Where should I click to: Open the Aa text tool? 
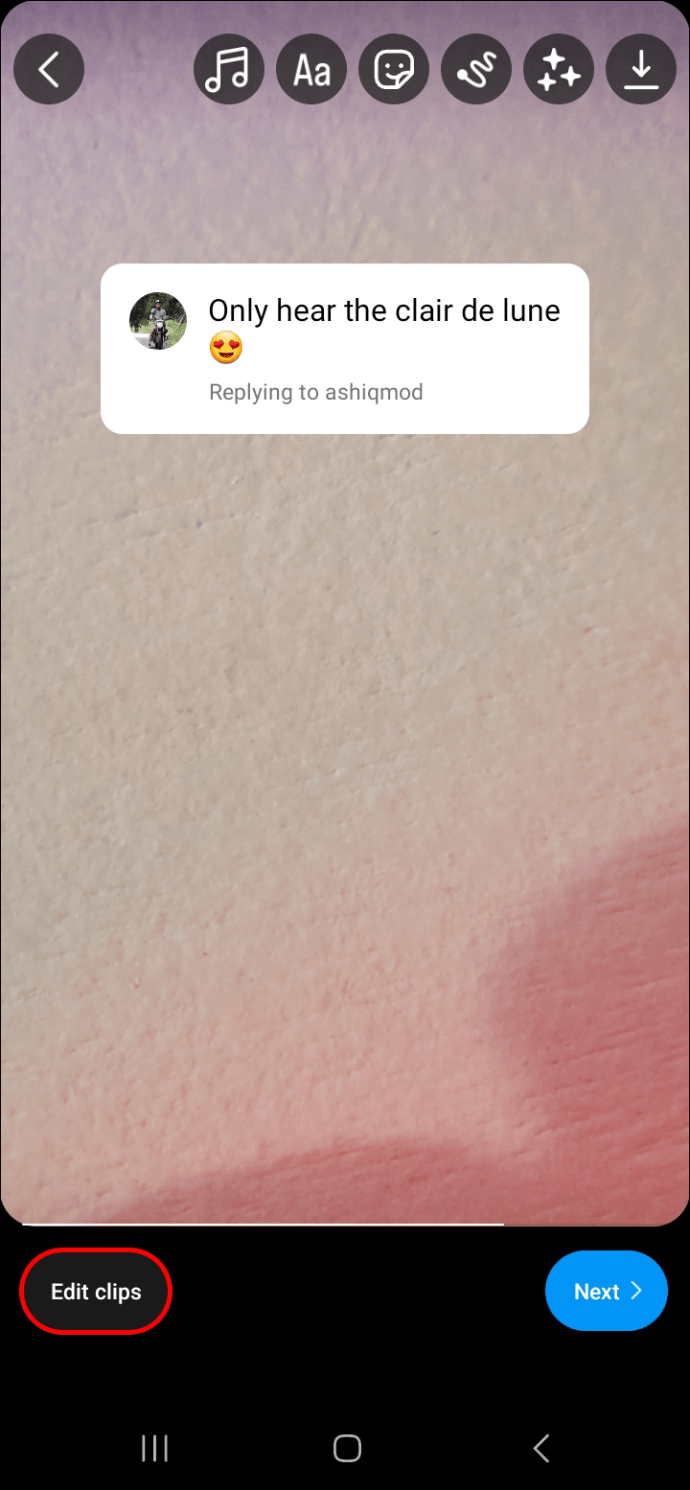(x=311, y=68)
